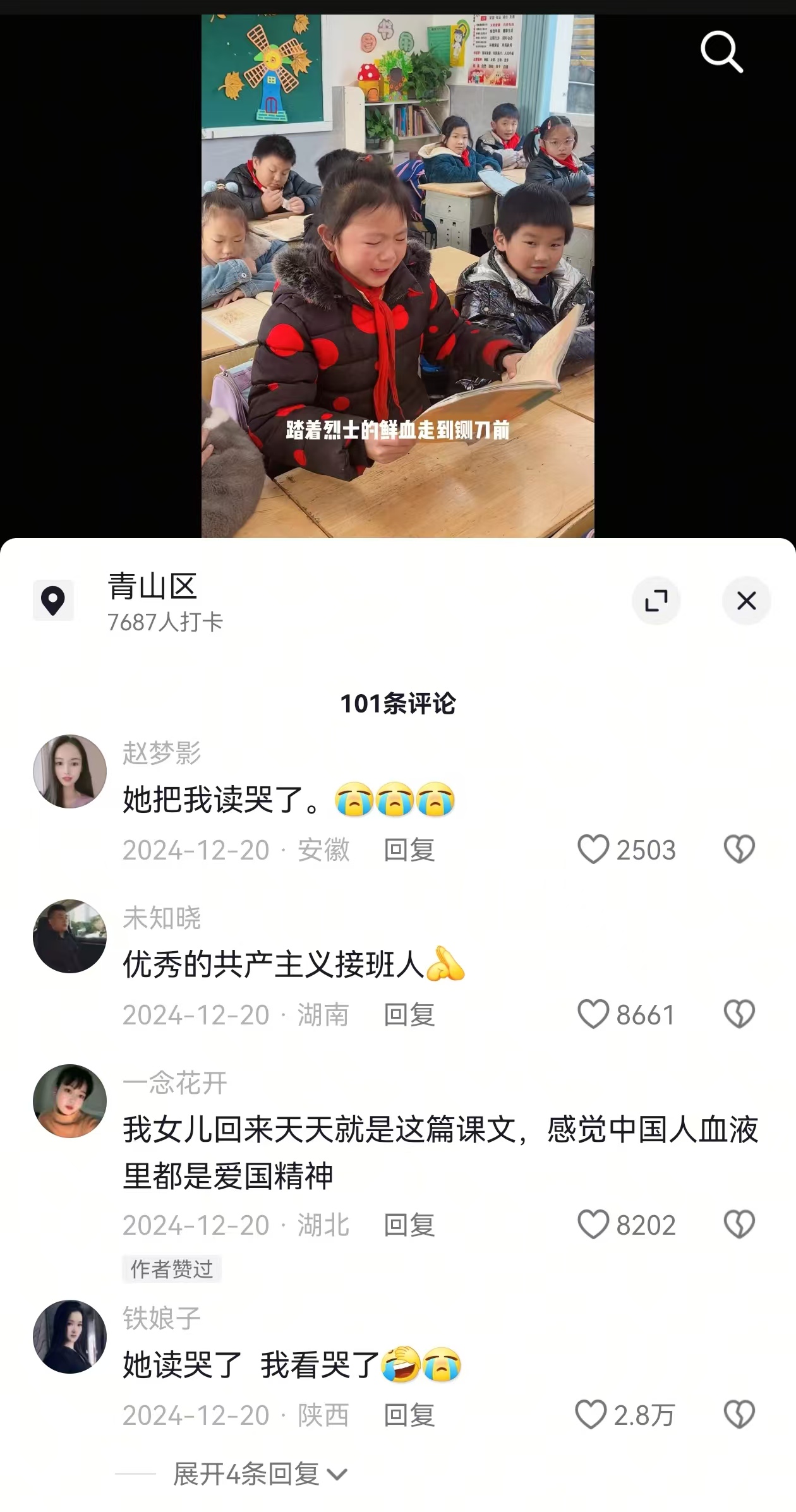Reply to 未知晓's comment
The image size is (796, 1512).
409,1015
